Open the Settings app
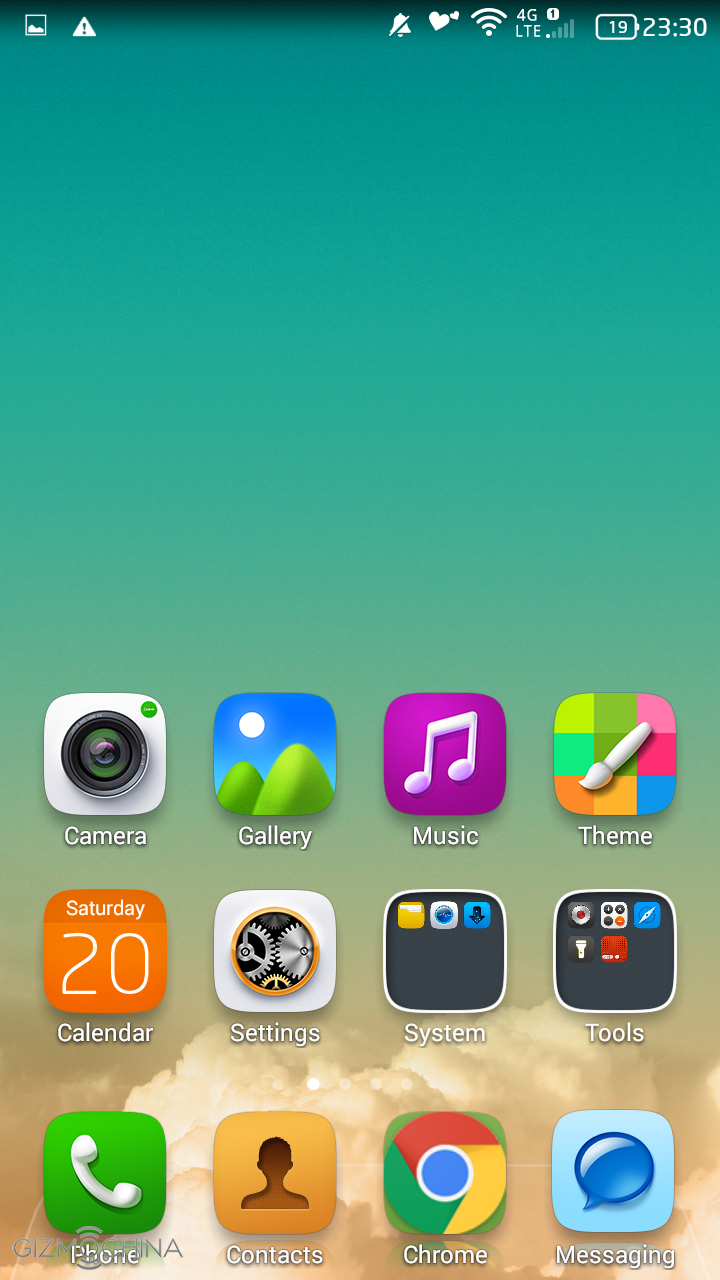The width and height of the screenshot is (720, 1280). pos(275,951)
